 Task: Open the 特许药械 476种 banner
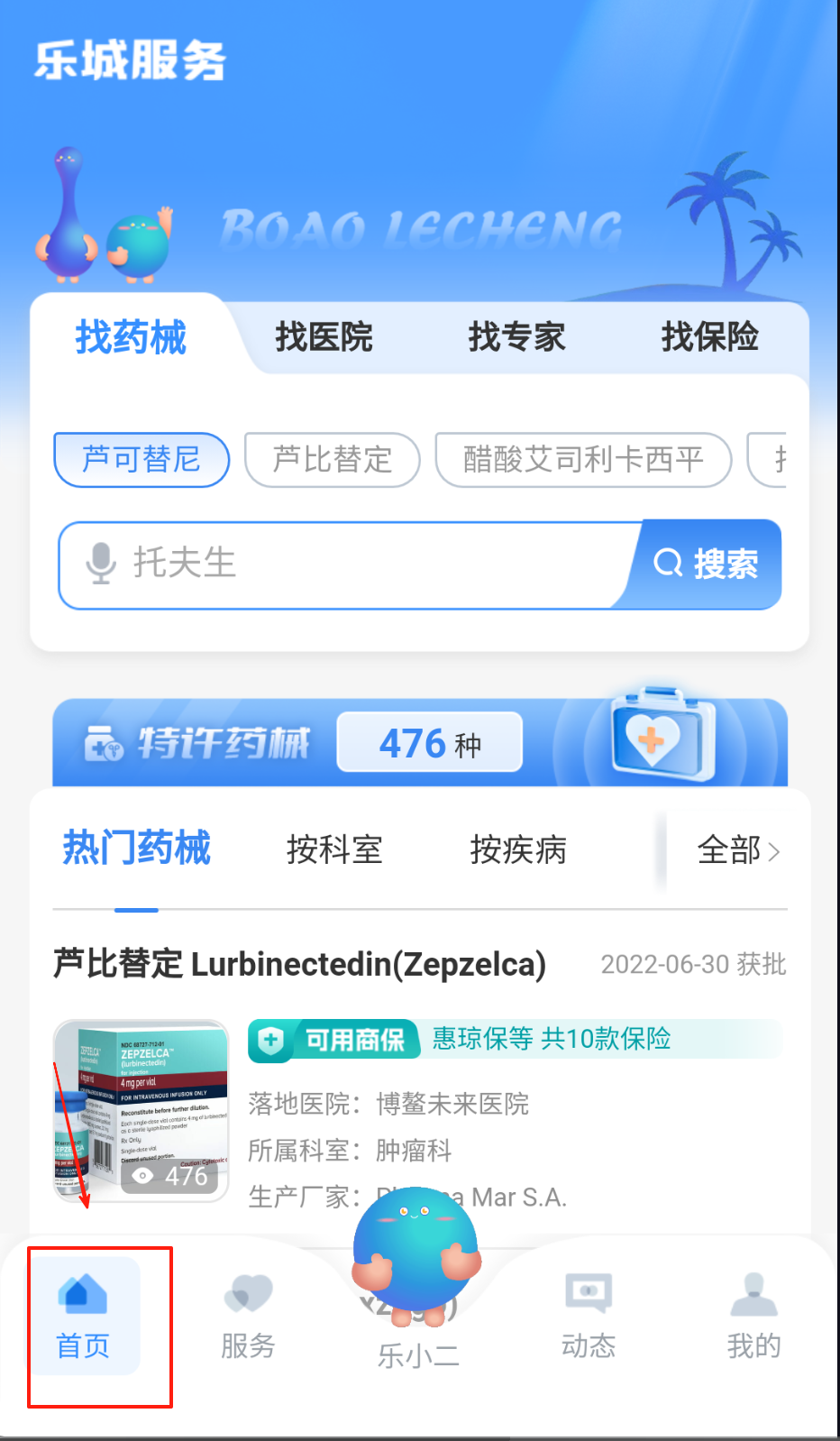pyautogui.click(x=419, y=743)
